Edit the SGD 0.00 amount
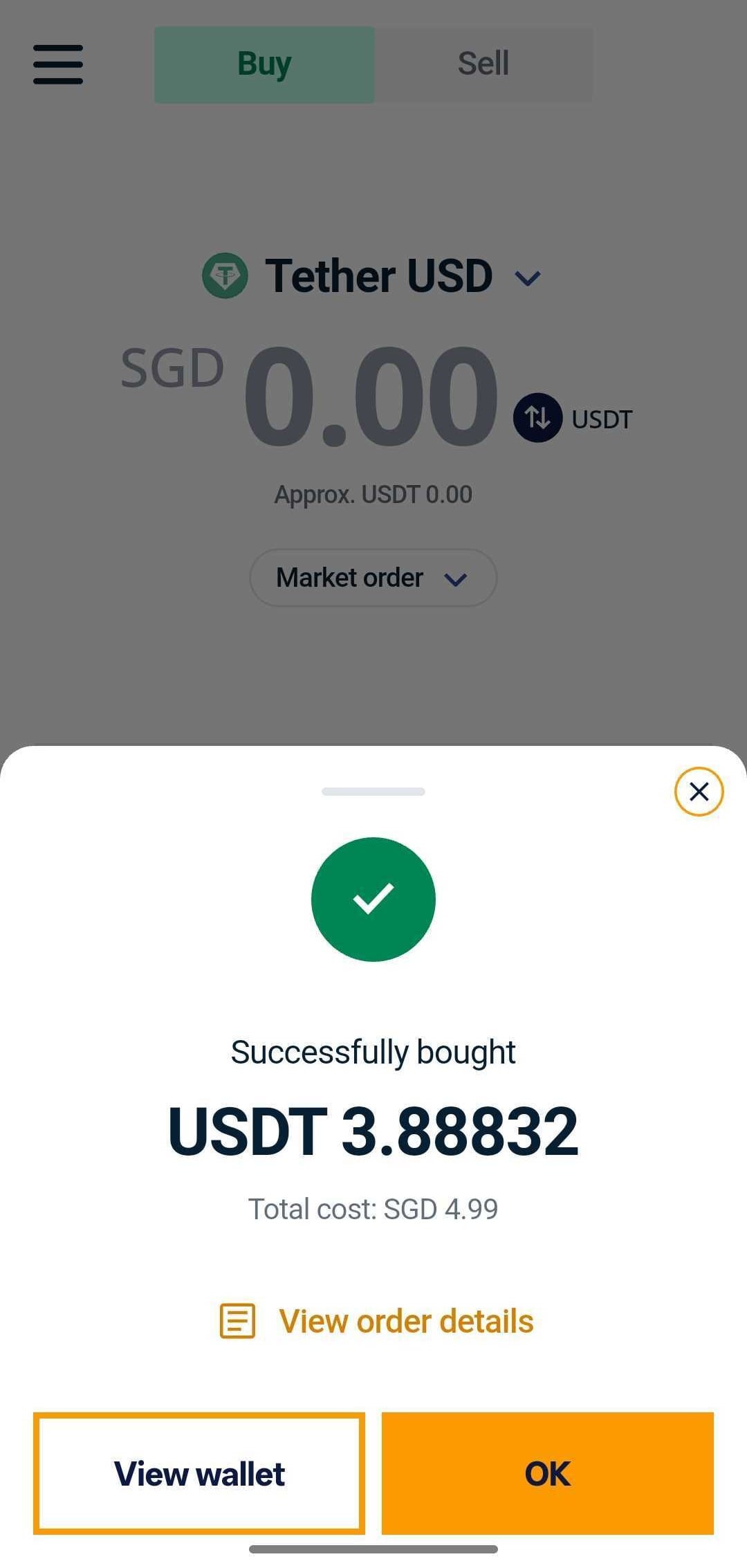747x1568 pixels. click(371, 396)
